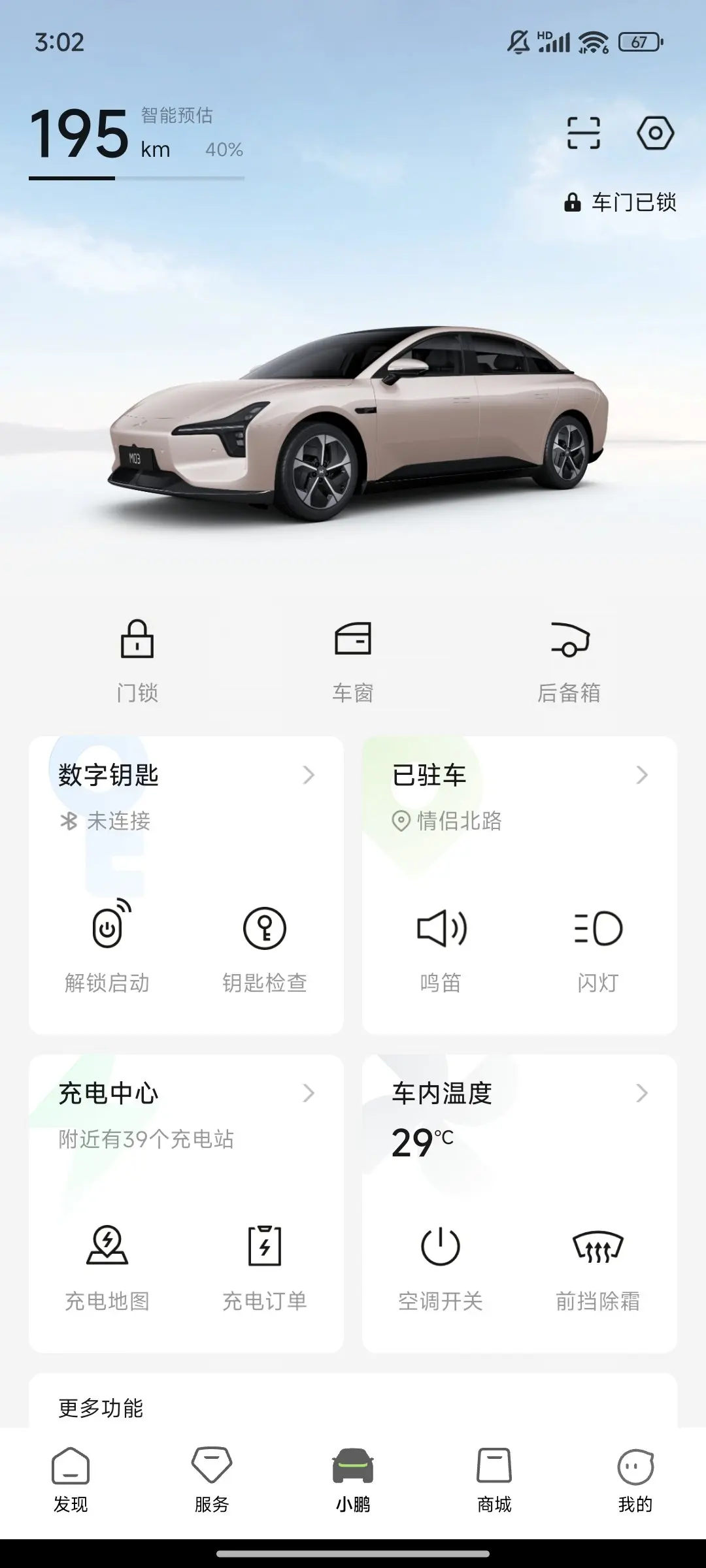The height and width of the screenshot is (1568, 706).
Task: Toggle 空调开关 air conditioning
Action: (x=441, y=1266)
